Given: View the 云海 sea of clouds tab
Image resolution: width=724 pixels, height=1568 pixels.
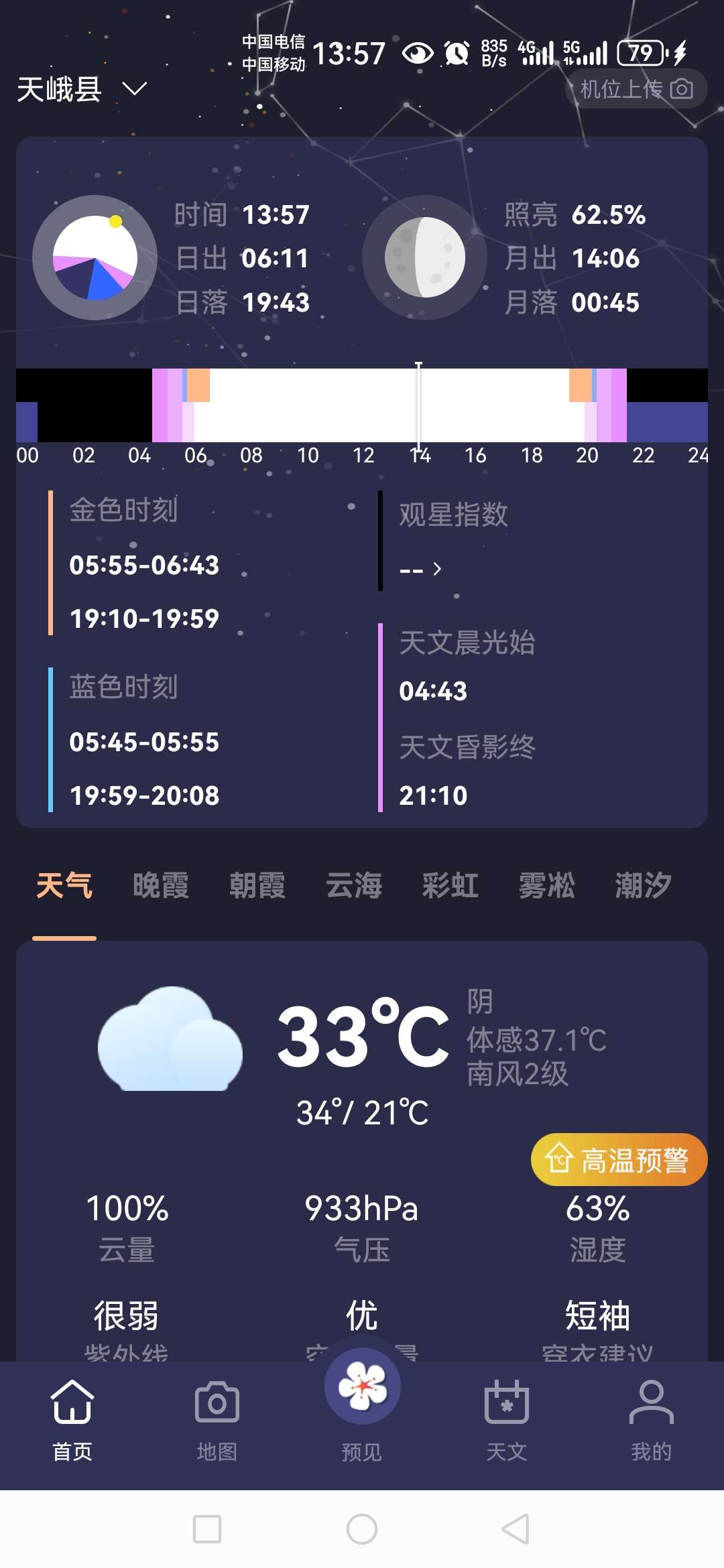Looking at the screenshot, I should 354,885.
